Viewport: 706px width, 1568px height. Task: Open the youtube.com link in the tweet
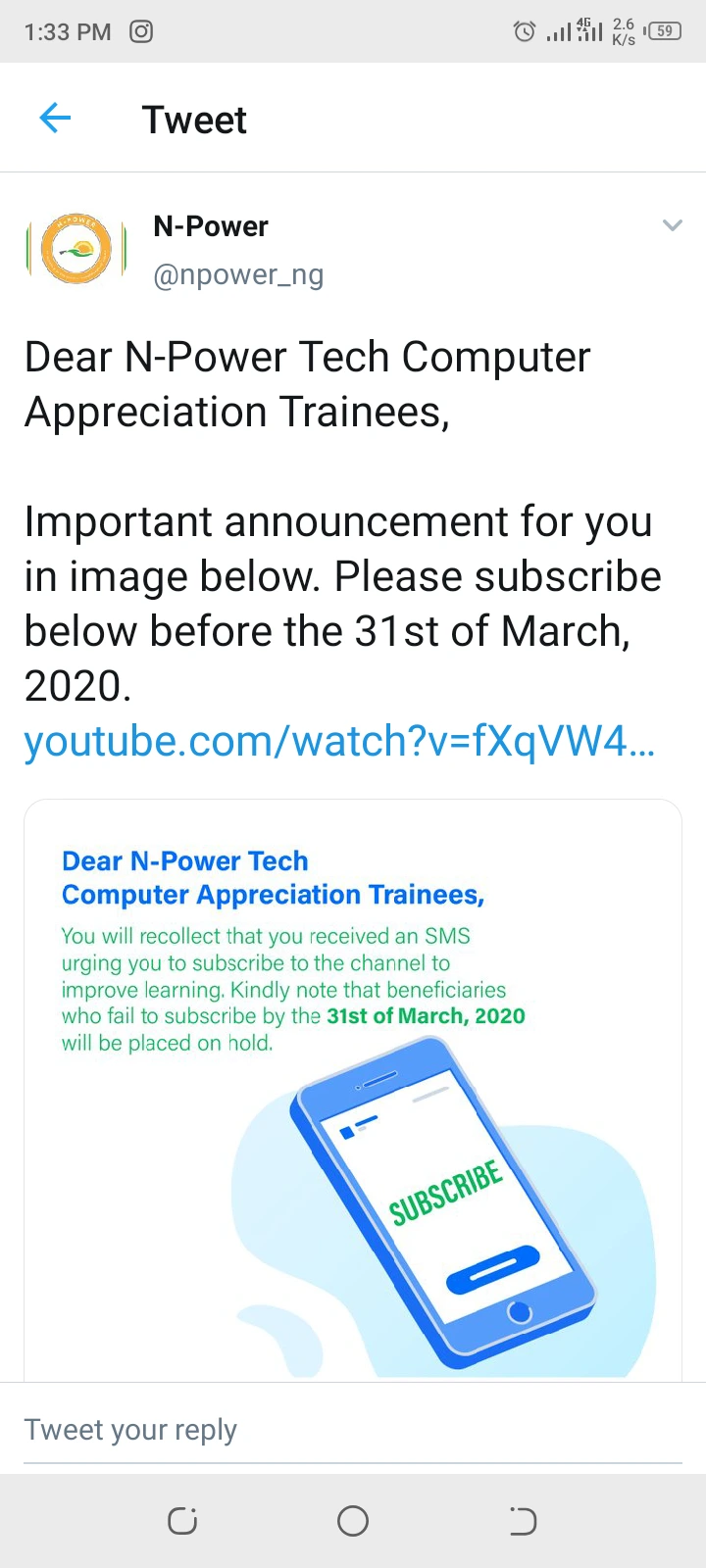339,741
